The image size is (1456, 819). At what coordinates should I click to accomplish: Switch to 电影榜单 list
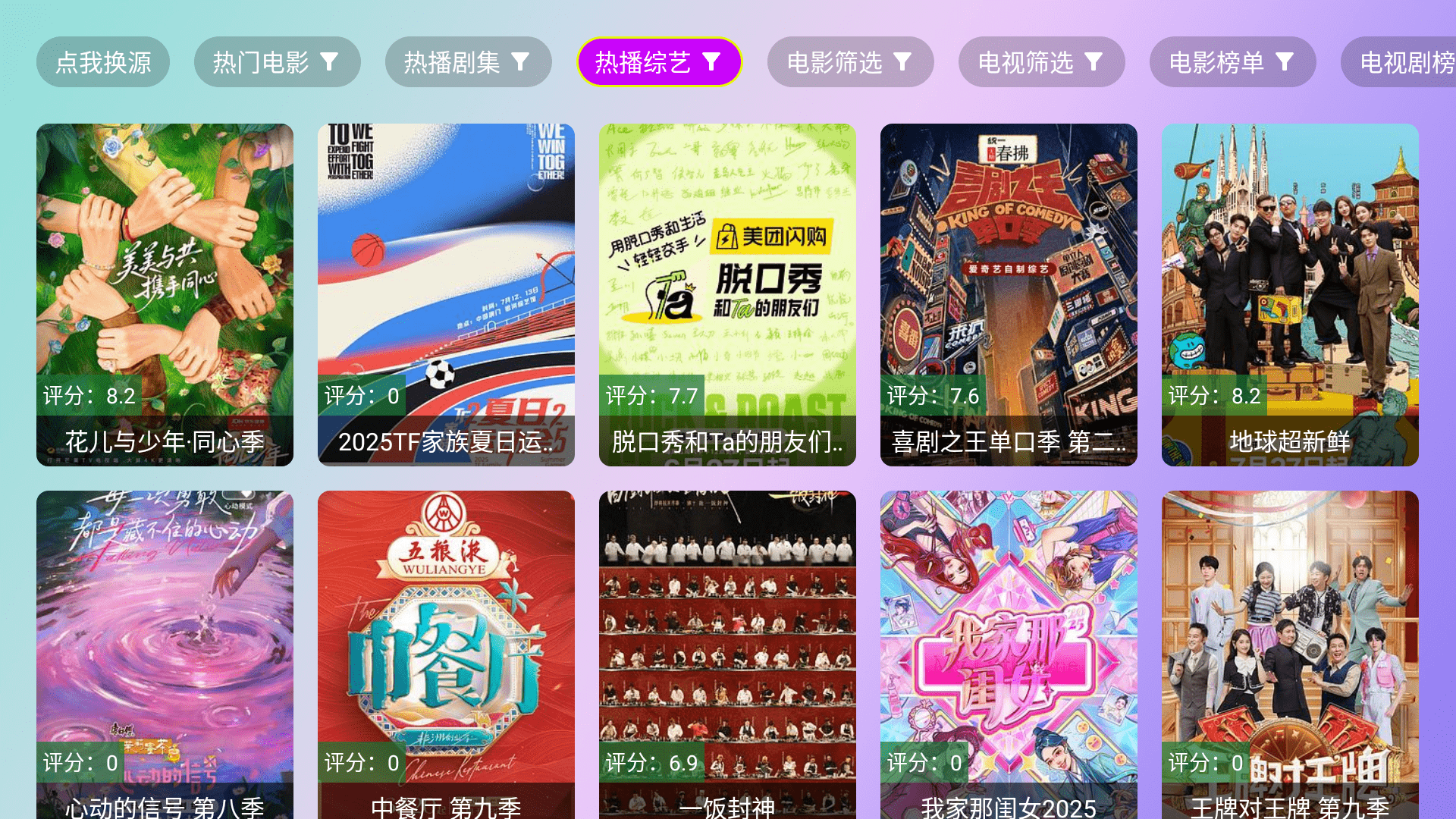[1232, 62]
